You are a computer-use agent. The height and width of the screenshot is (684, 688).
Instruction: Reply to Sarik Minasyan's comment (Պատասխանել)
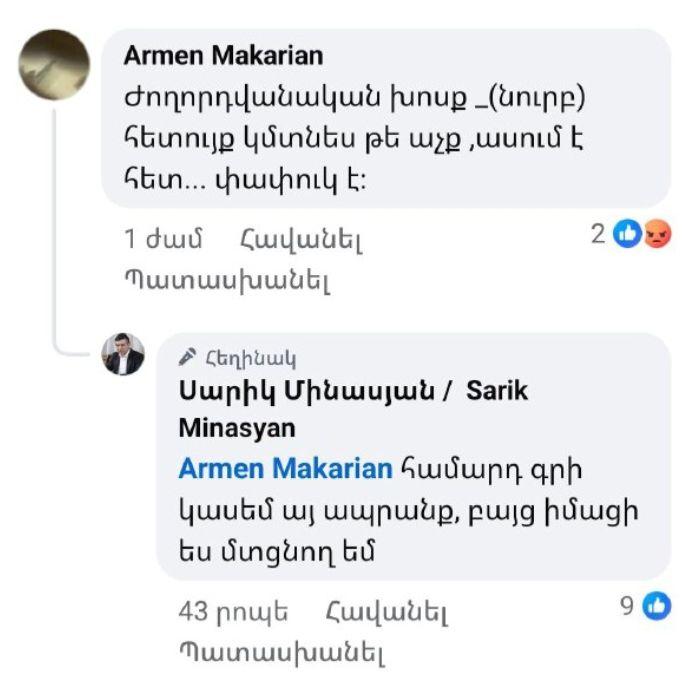coord(282,652)
